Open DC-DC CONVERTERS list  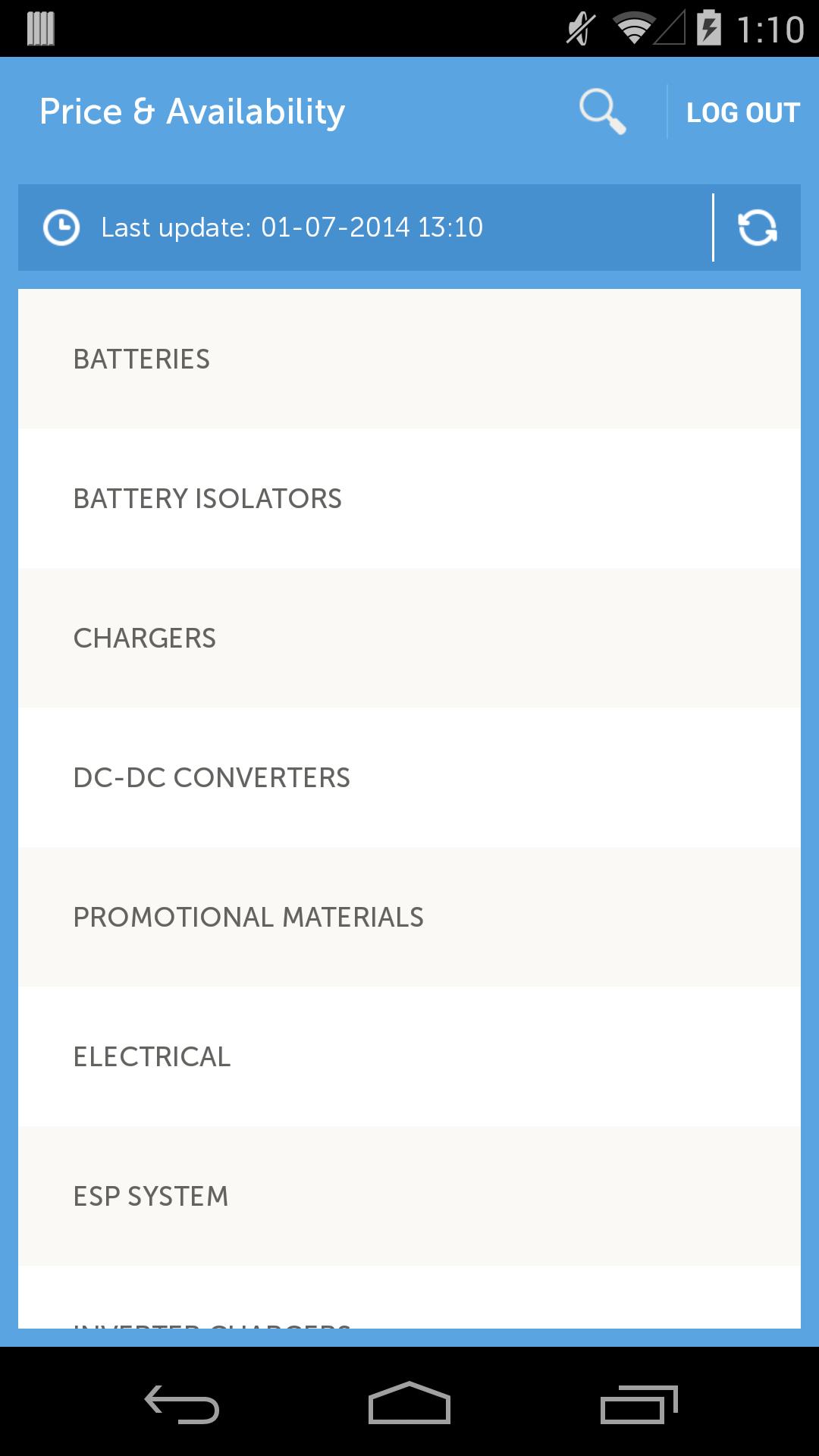click(409, 777)
